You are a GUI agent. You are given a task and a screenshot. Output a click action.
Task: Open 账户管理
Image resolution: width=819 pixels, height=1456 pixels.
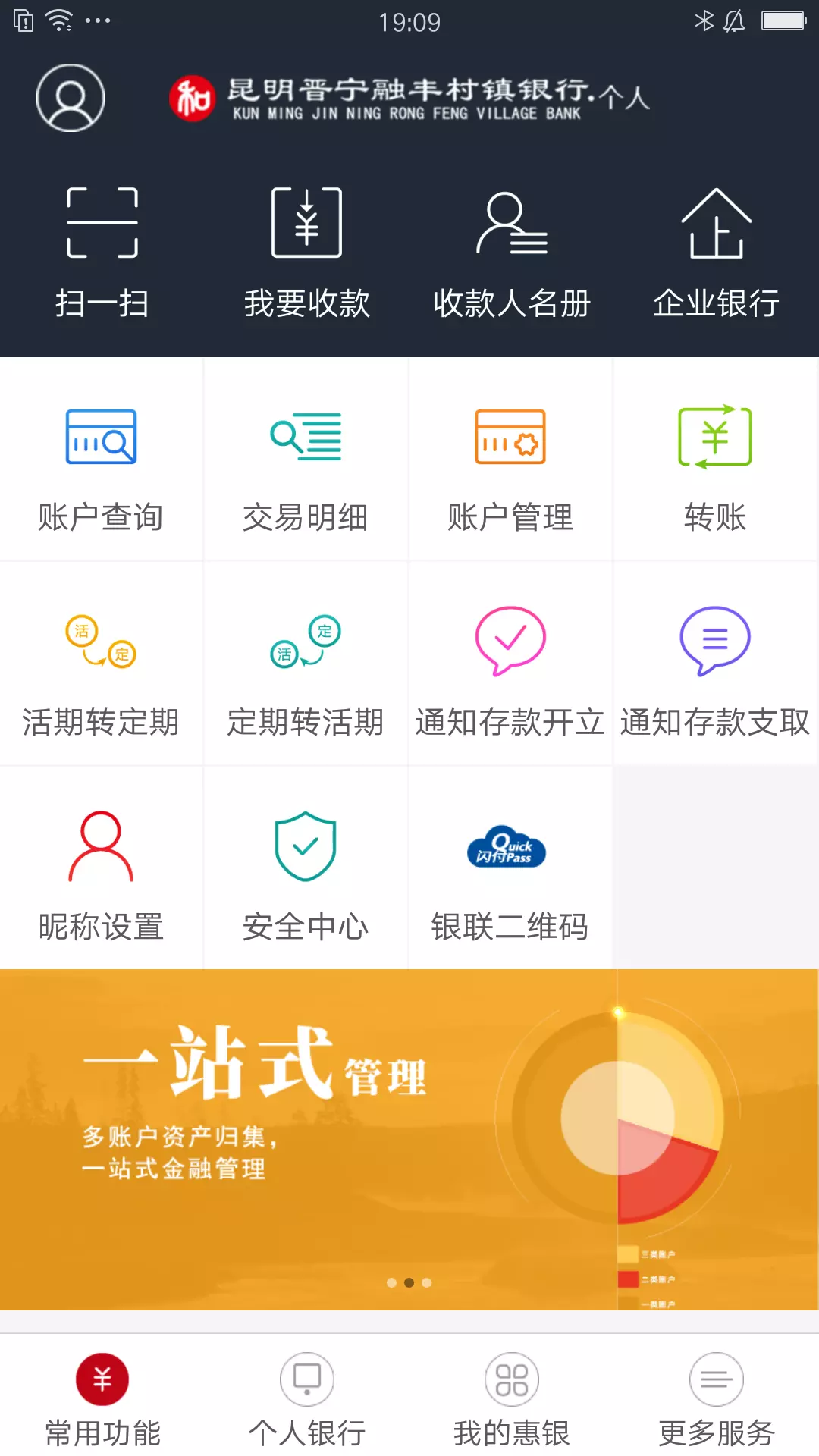point(511,460)
